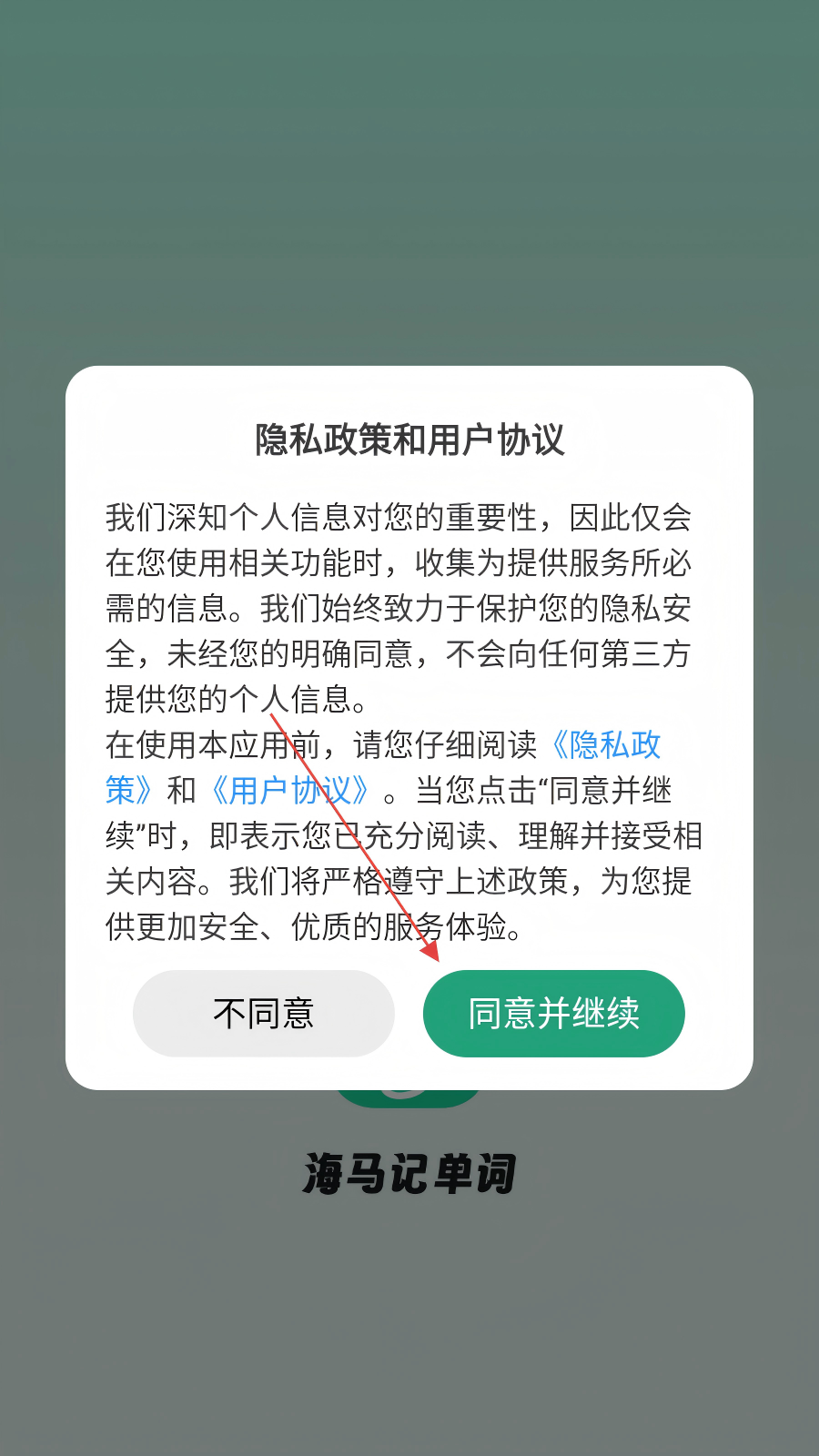Open the 《用户协议》 link
The image size is (819, 1456).
[x=289, y=791]
